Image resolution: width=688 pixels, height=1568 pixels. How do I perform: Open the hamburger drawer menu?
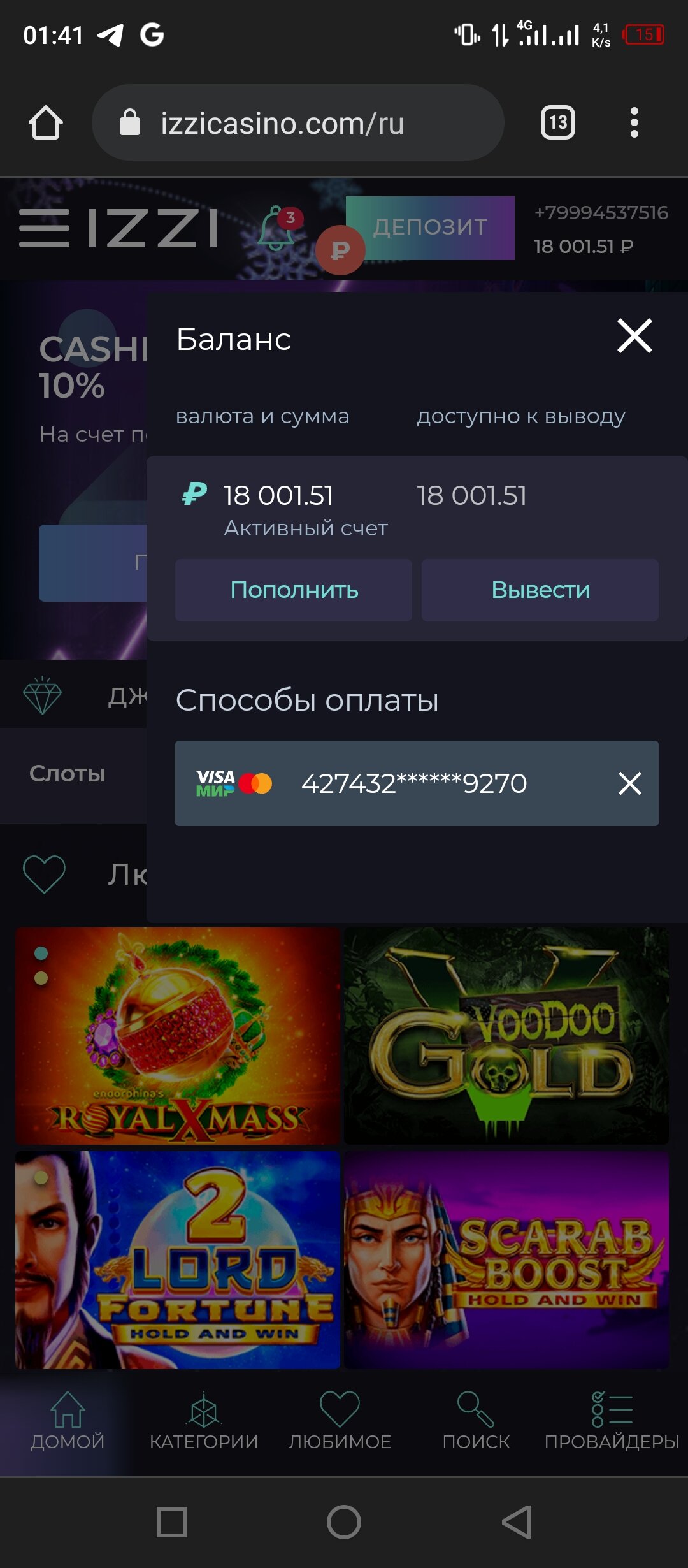click(x=44, y=228)
